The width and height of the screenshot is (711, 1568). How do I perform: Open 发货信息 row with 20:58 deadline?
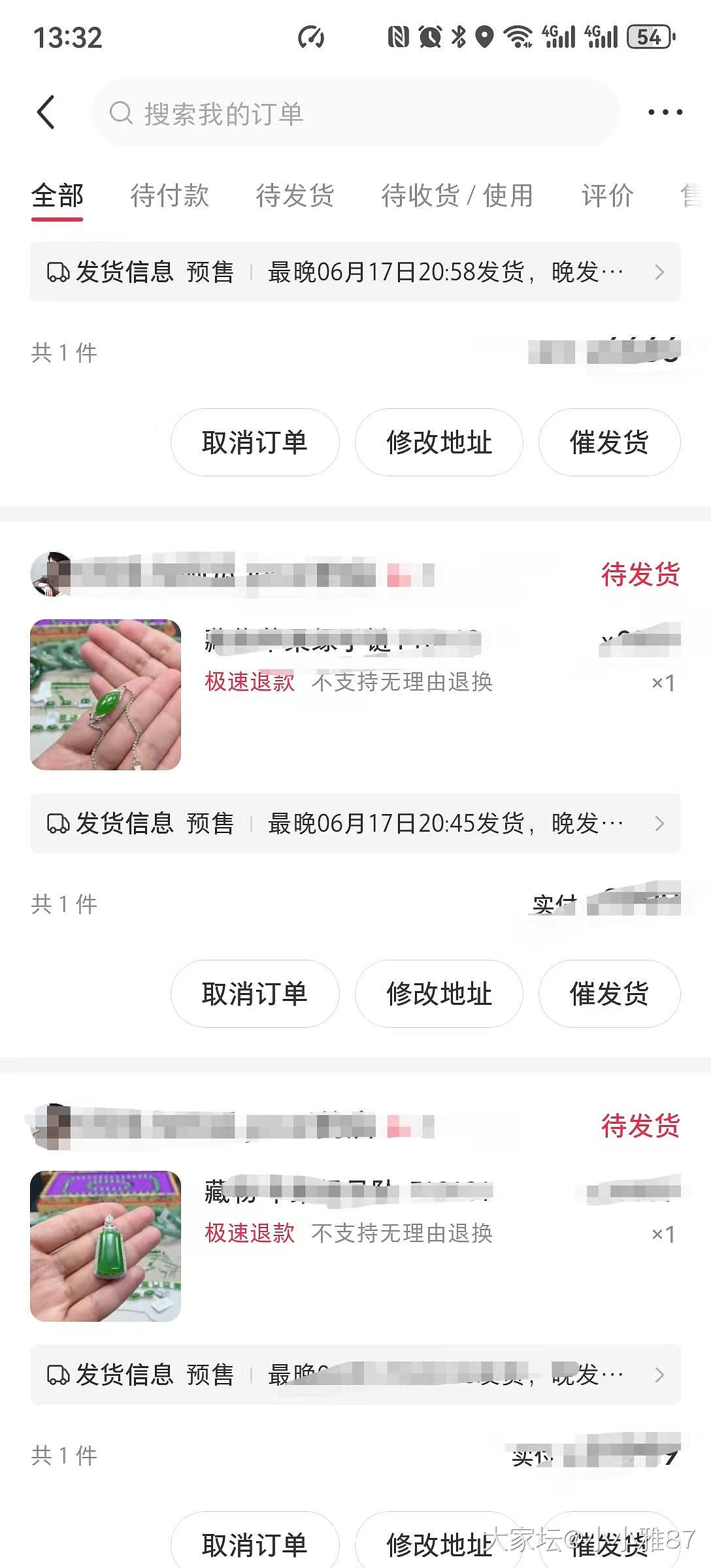coord(355,272)
